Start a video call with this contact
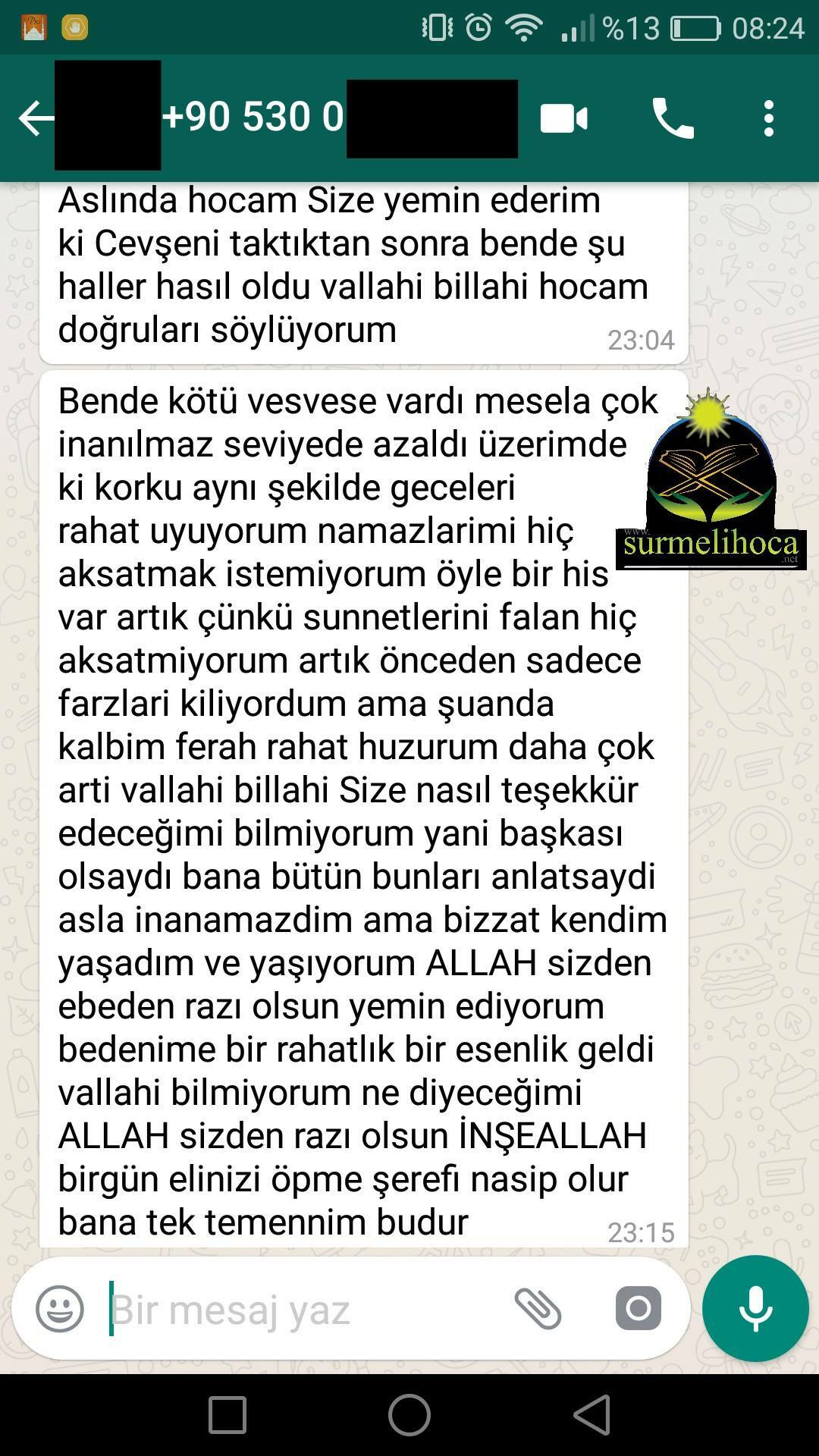Viewport: 819px width, 1456px height. (x=563, y=119)
